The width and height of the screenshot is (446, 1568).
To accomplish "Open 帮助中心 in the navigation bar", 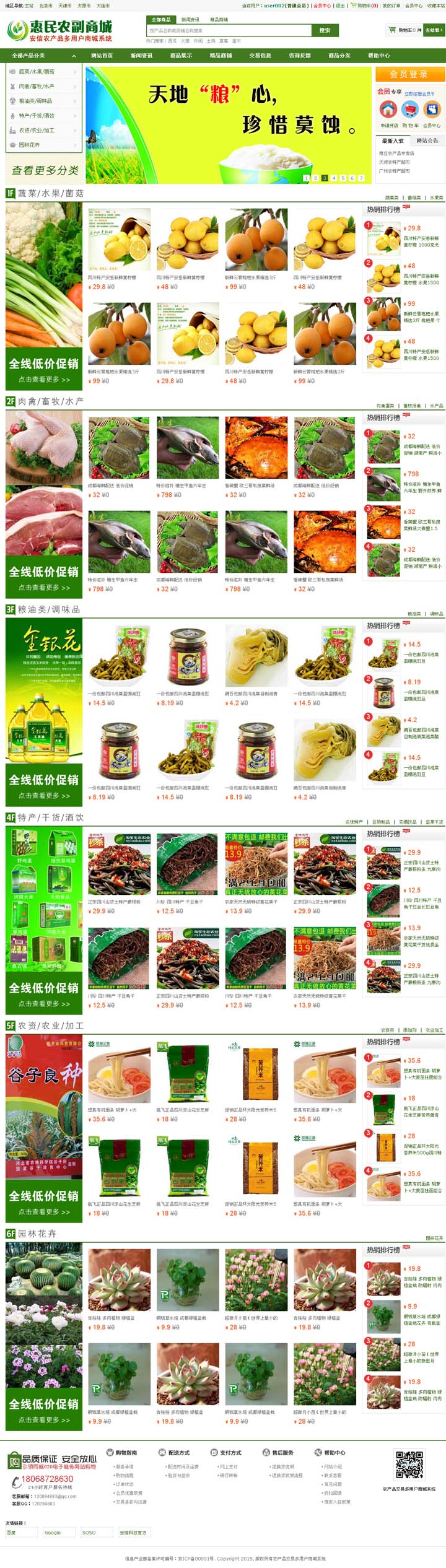I will 379,56.
